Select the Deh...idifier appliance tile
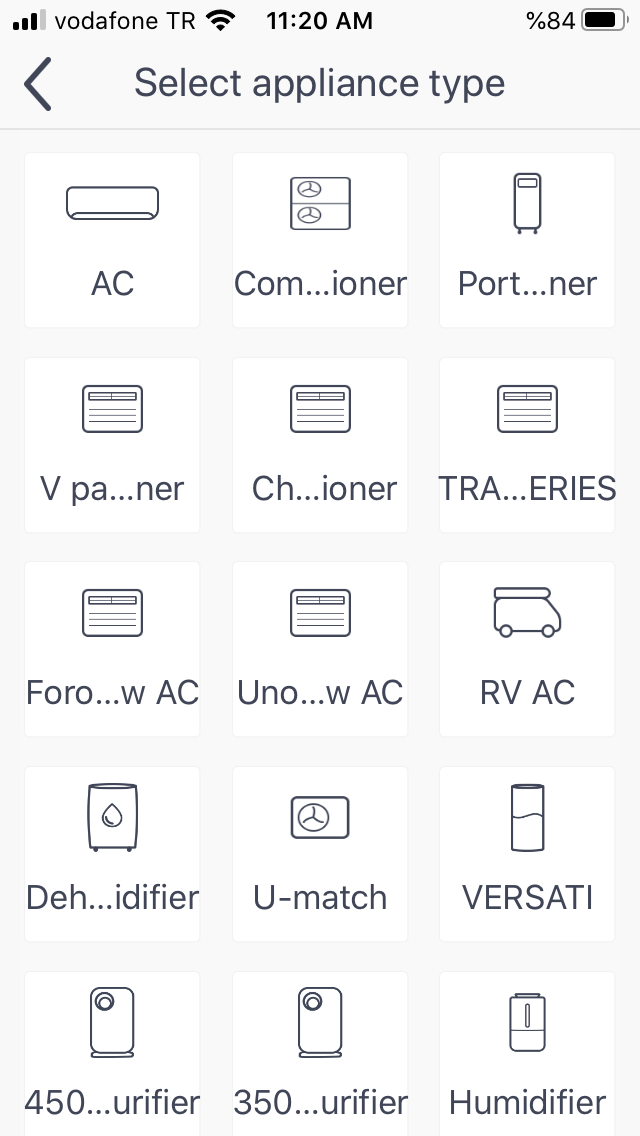The width and height of the screenshot is (640, 1136). click(112, 854)
